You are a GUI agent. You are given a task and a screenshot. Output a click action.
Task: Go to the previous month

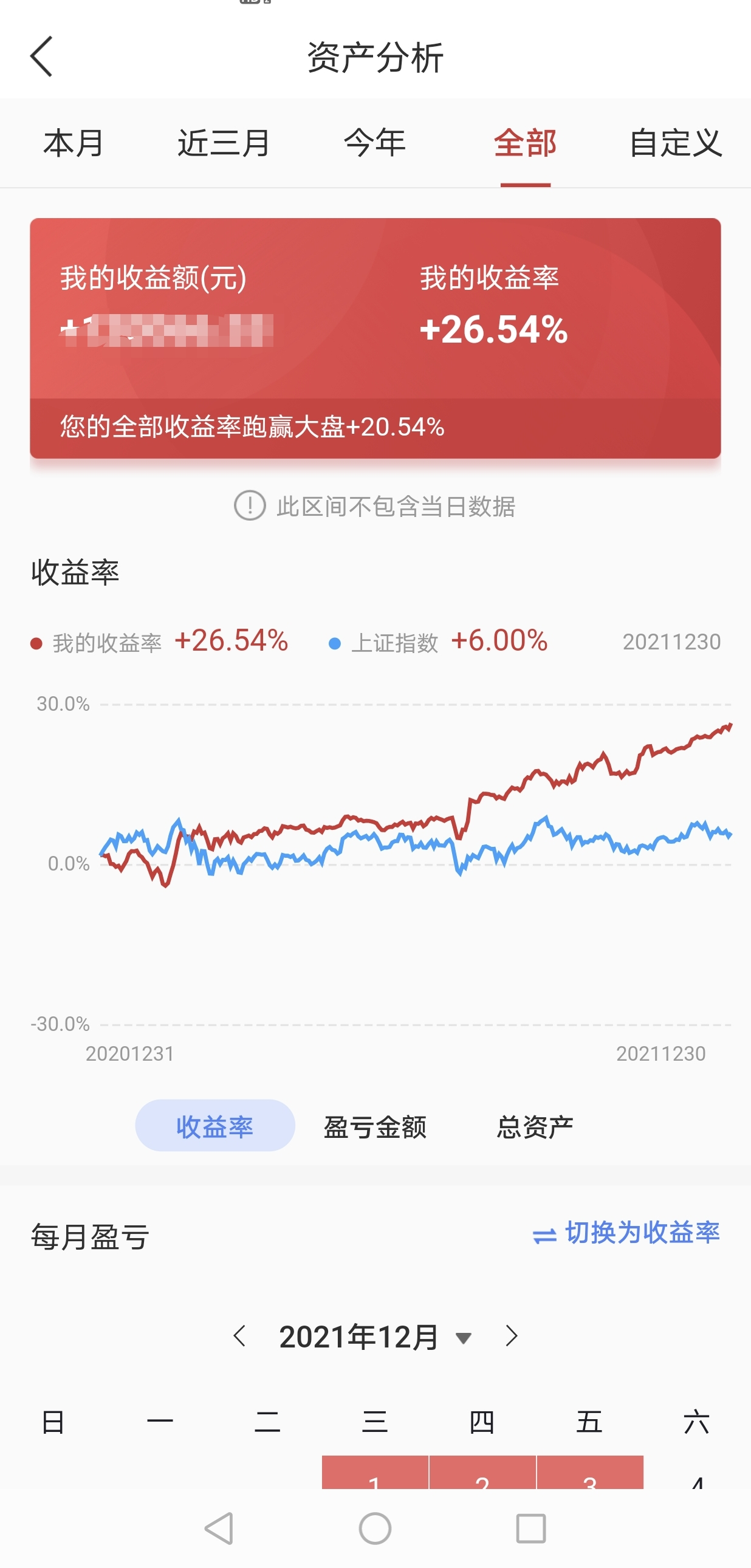tap(240, 1336)
